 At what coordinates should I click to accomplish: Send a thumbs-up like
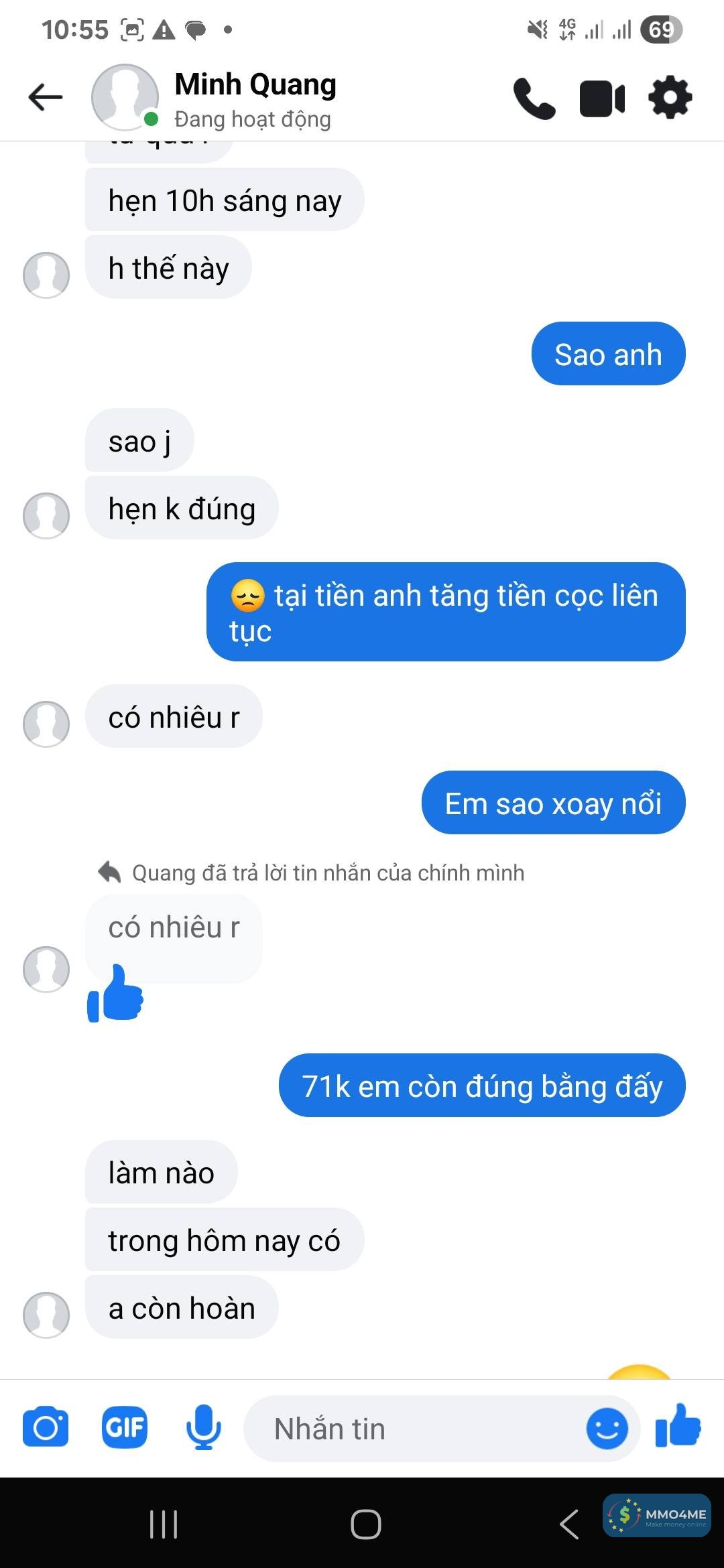point(678,1426)
